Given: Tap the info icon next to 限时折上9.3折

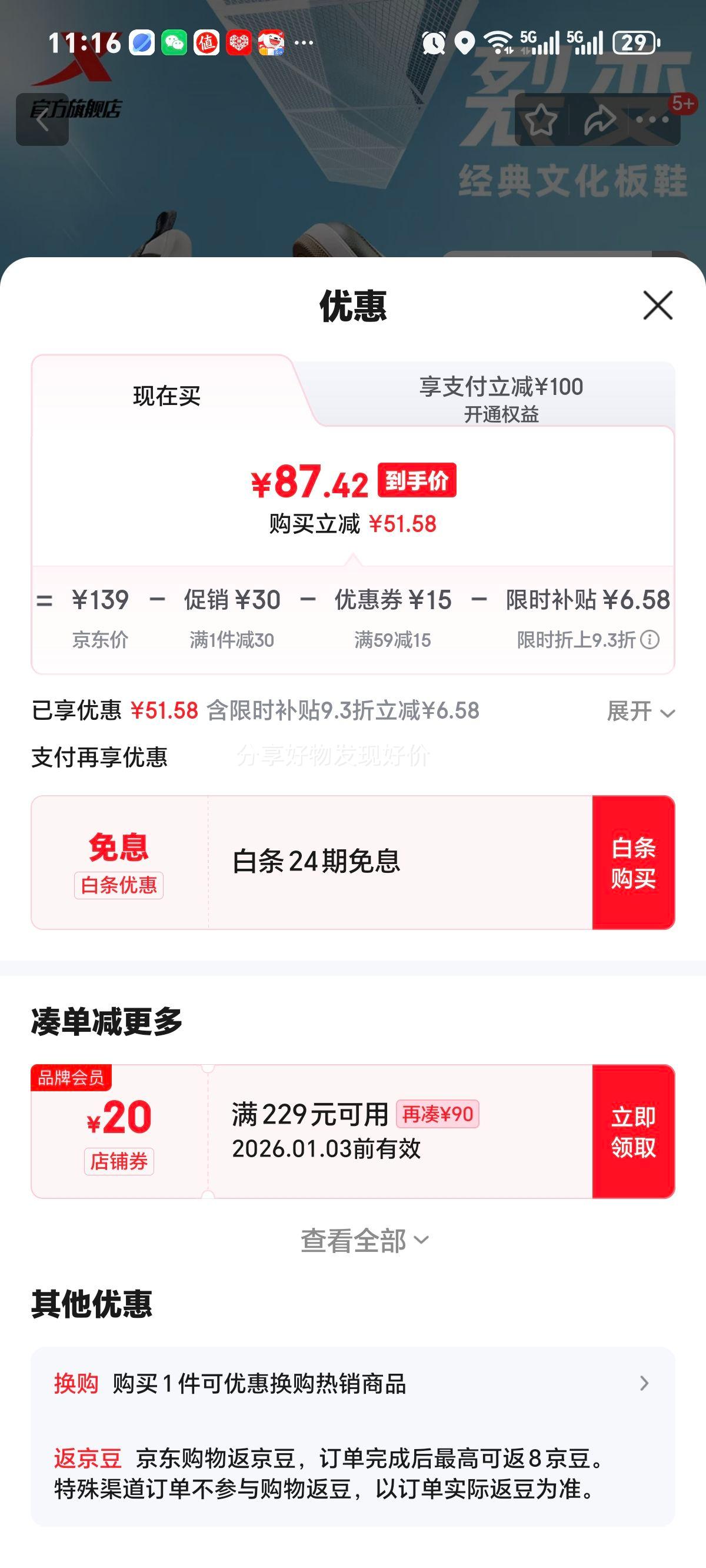Looking at the screenshot, I should [651, 640].
